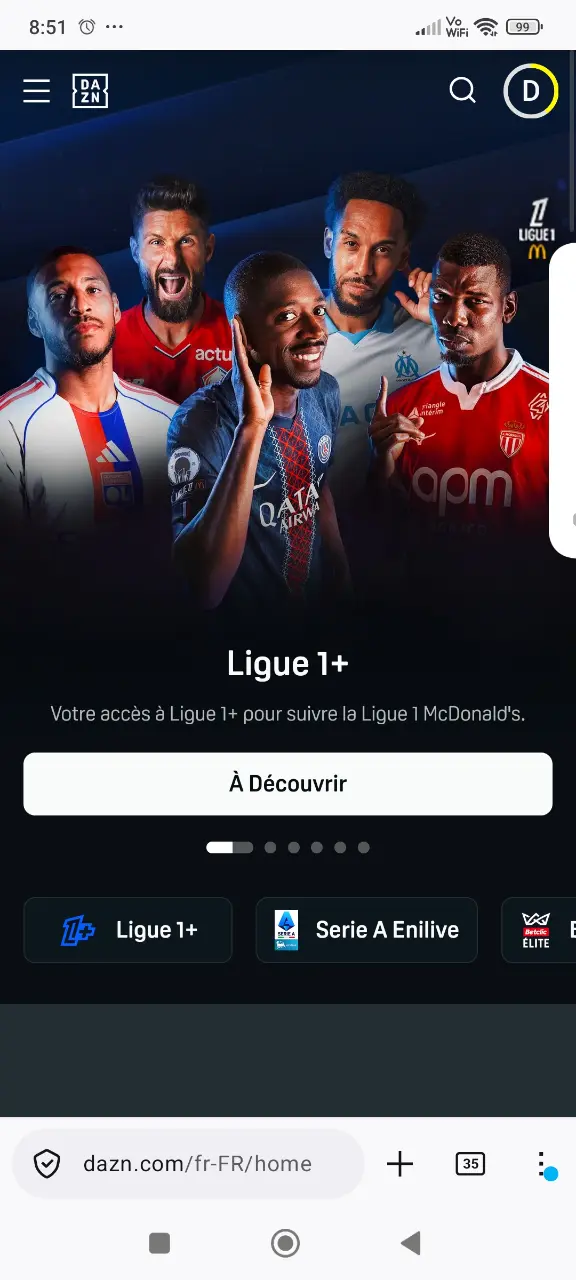Open the hamburger menu
576x1280 pixels.
[37, 91]
